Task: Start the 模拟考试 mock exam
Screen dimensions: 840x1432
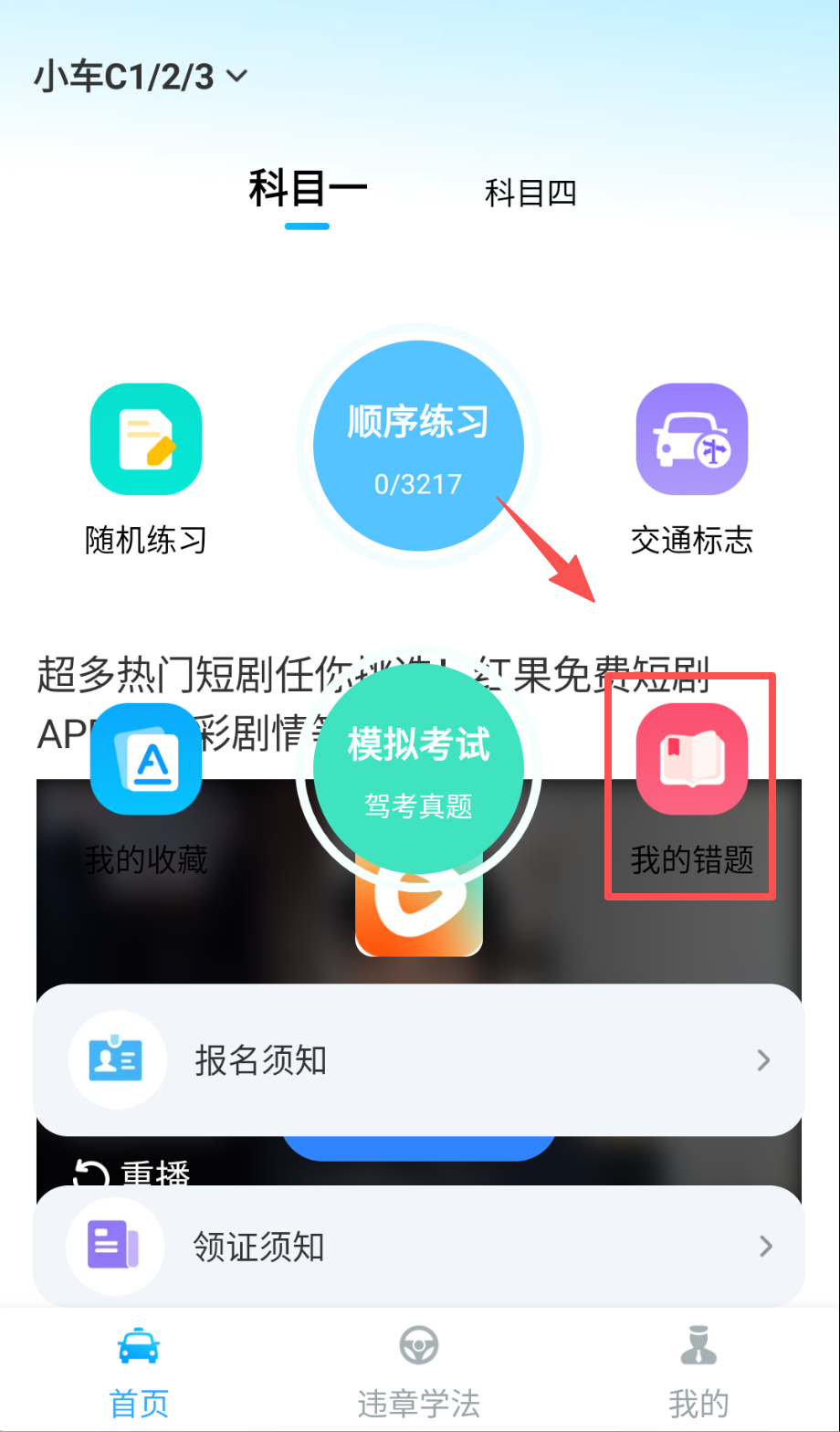Action: [x=418, y=769]
